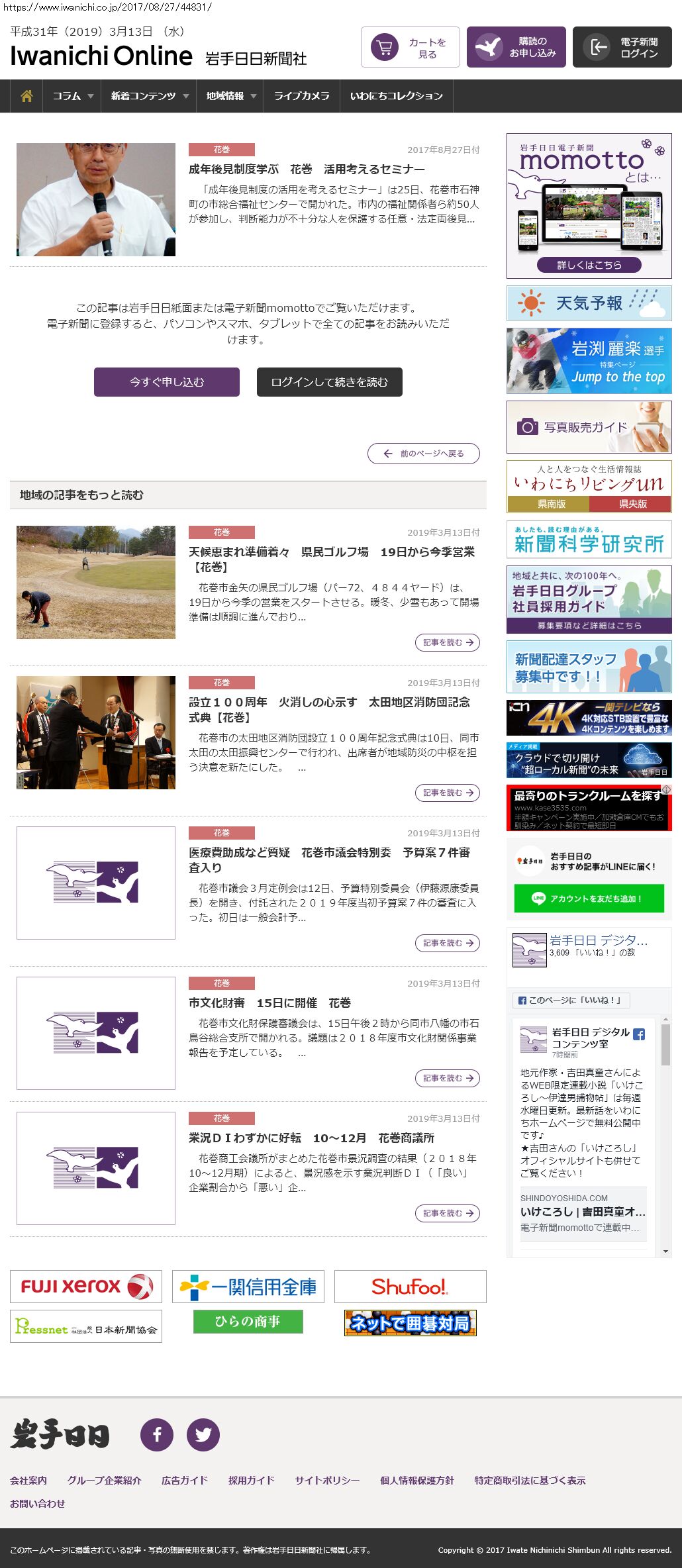Open the サイトポリシー footer link
This screenshot has width=682, height=1568.
point(327,1480)
